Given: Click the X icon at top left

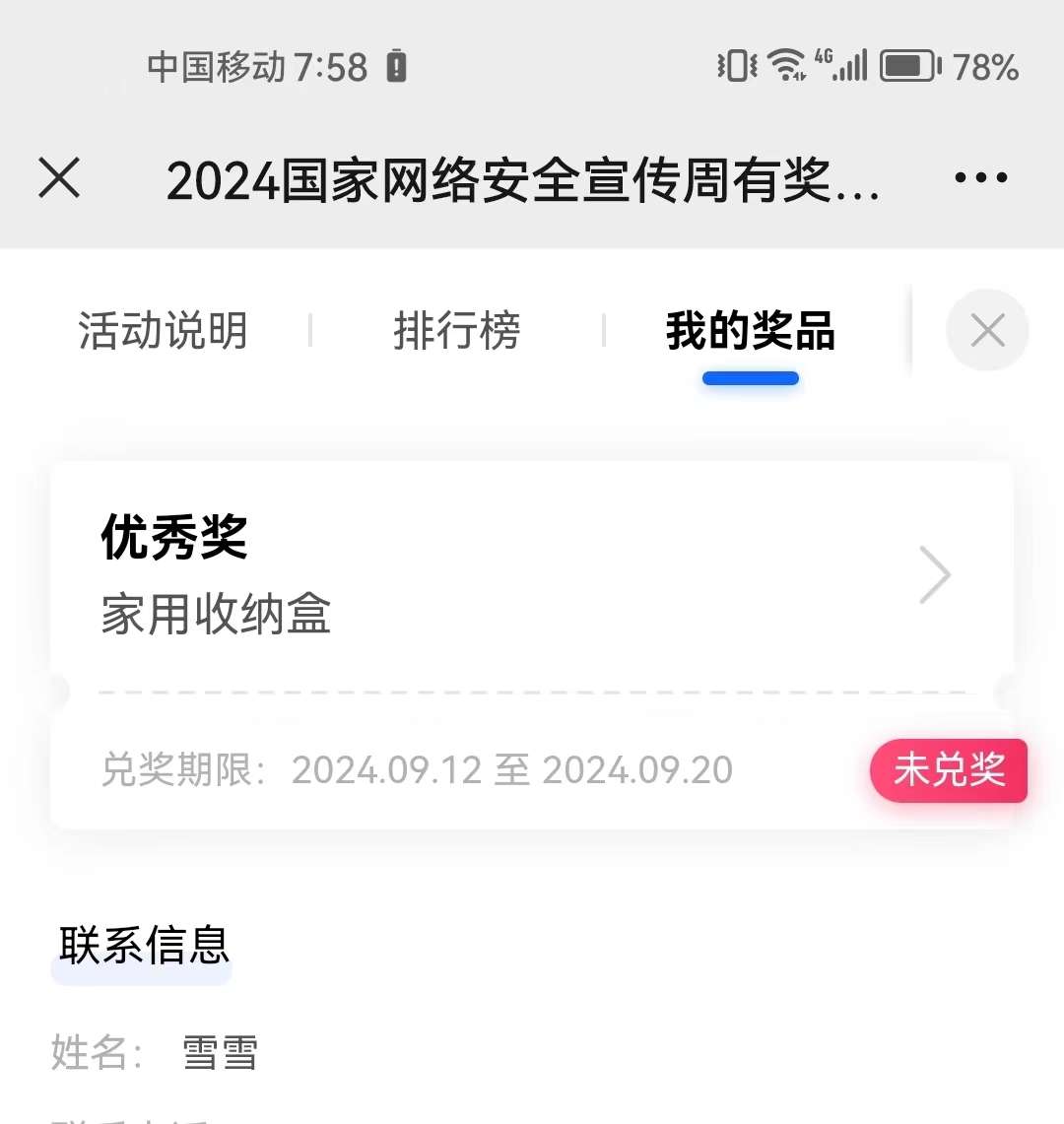Looking at the screenshot, I should point(59,177).
